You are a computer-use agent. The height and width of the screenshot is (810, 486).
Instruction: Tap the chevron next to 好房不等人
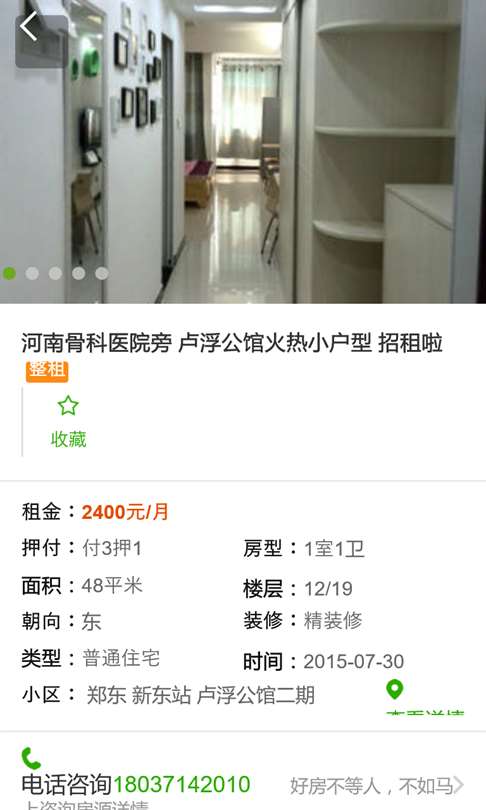(x=459, y=785)
